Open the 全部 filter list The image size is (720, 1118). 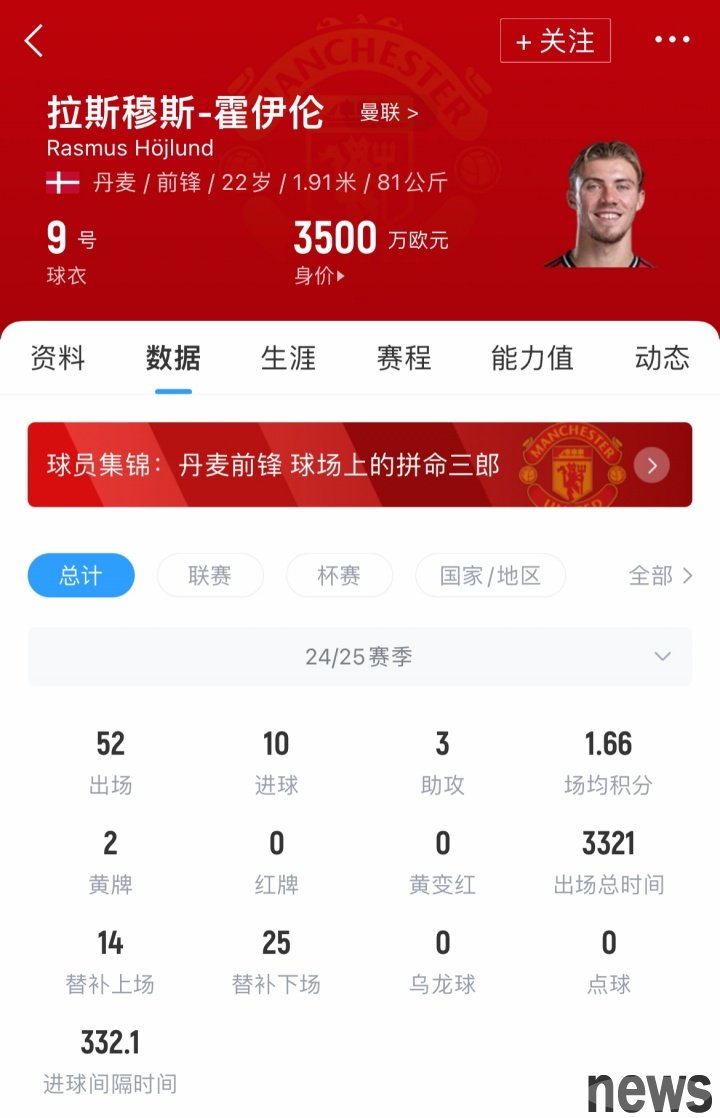pyautogui.click(x=660, y=576)
